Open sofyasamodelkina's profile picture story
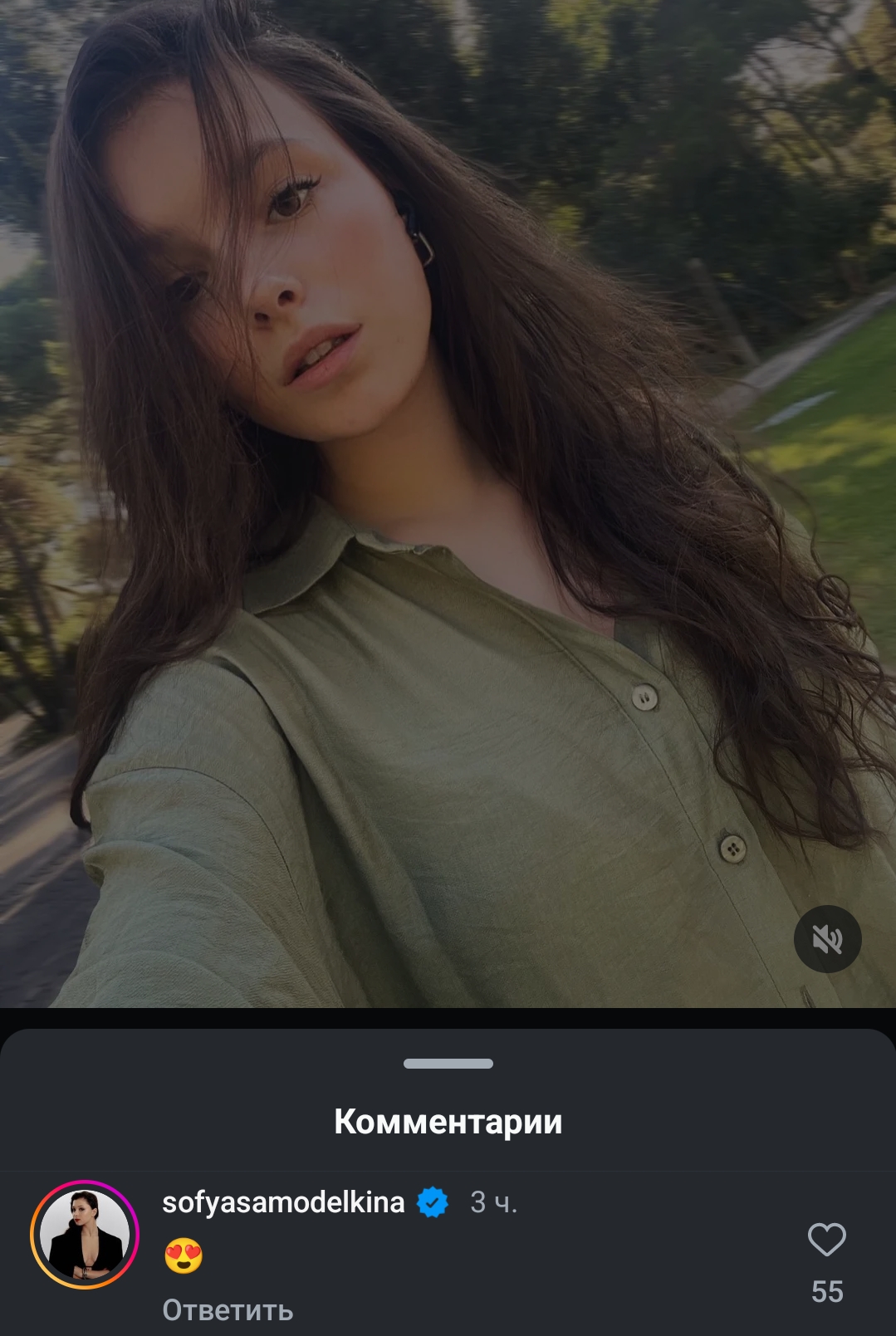This screenshot has width=896, height=1336. pyautogui.click(x=85, y=1234)
